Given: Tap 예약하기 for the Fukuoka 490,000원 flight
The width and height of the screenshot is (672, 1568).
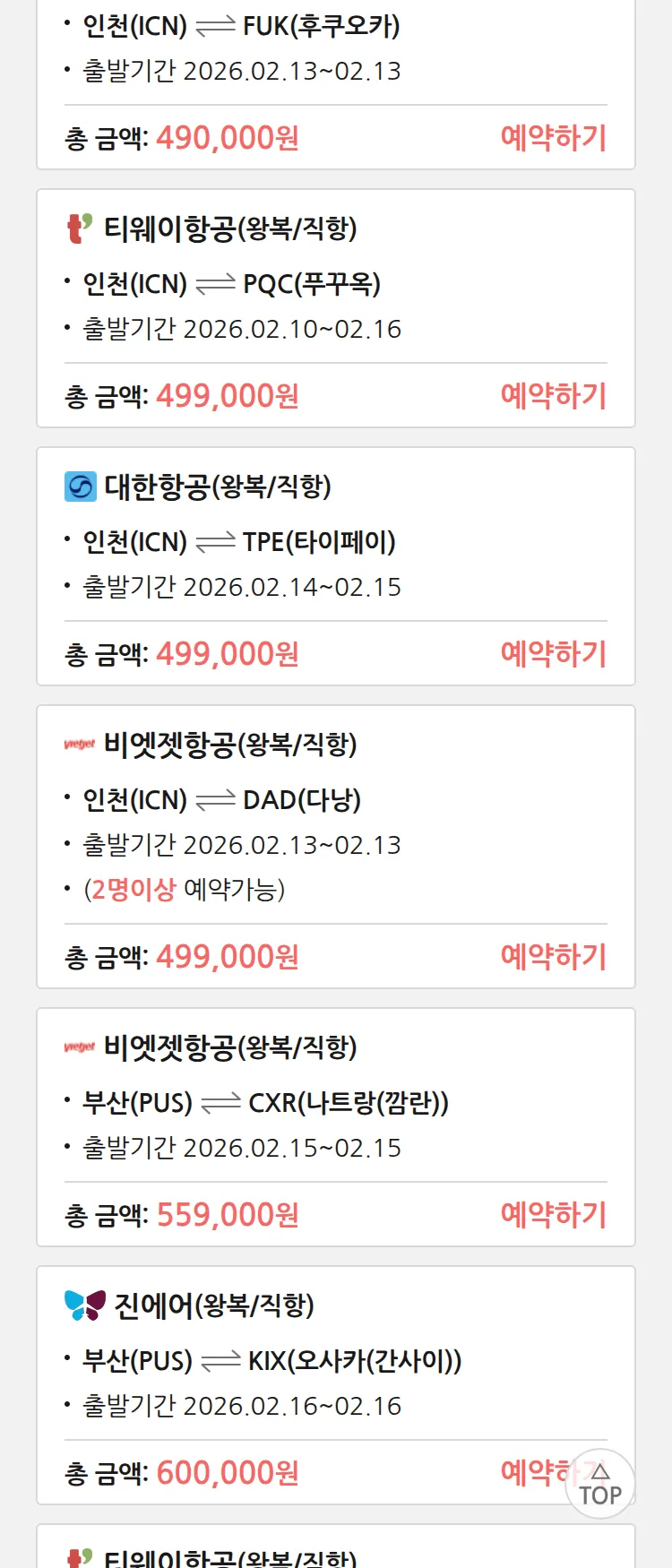Looking at the screenshot, I should coord(553,138).
